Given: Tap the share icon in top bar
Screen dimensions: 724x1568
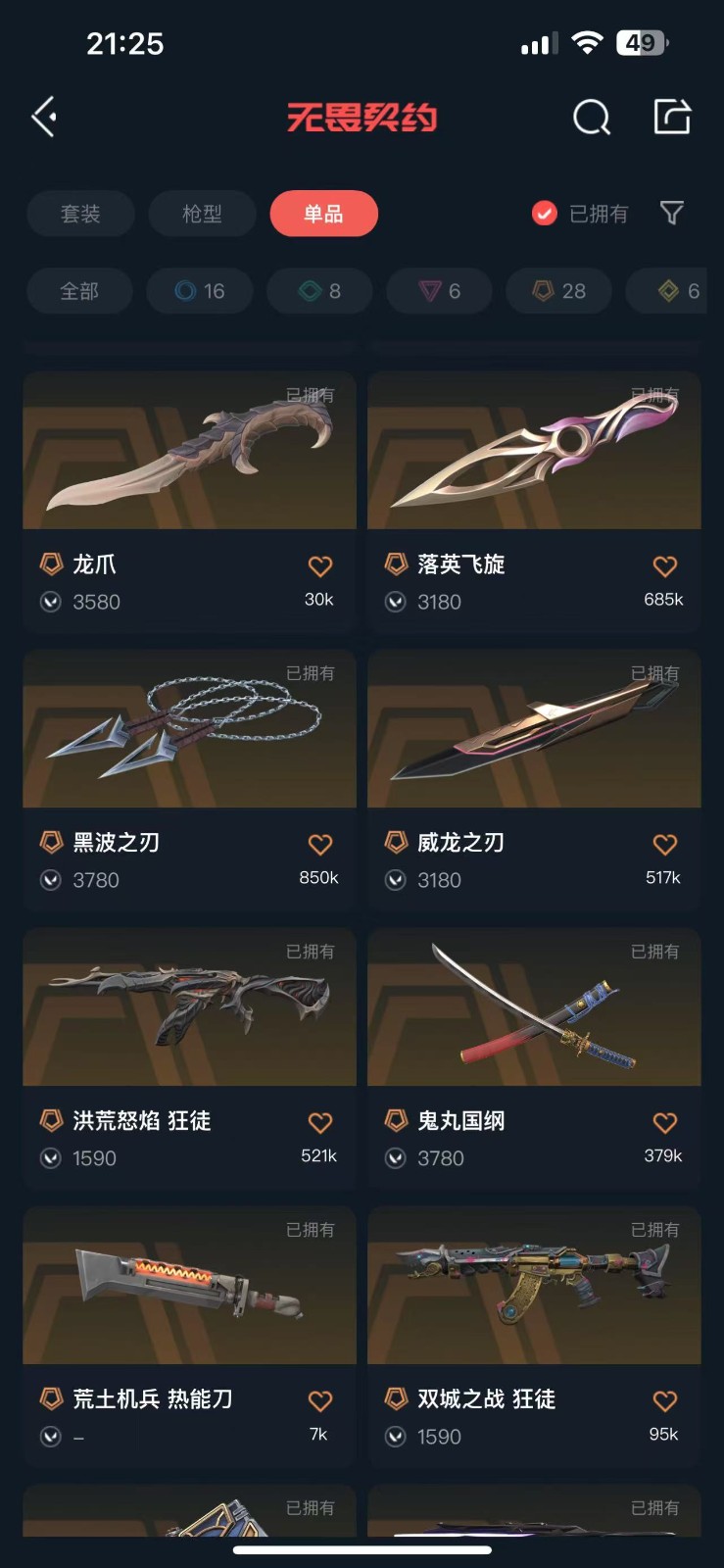Looking at the screenshot, I should (x=672, y=117).
